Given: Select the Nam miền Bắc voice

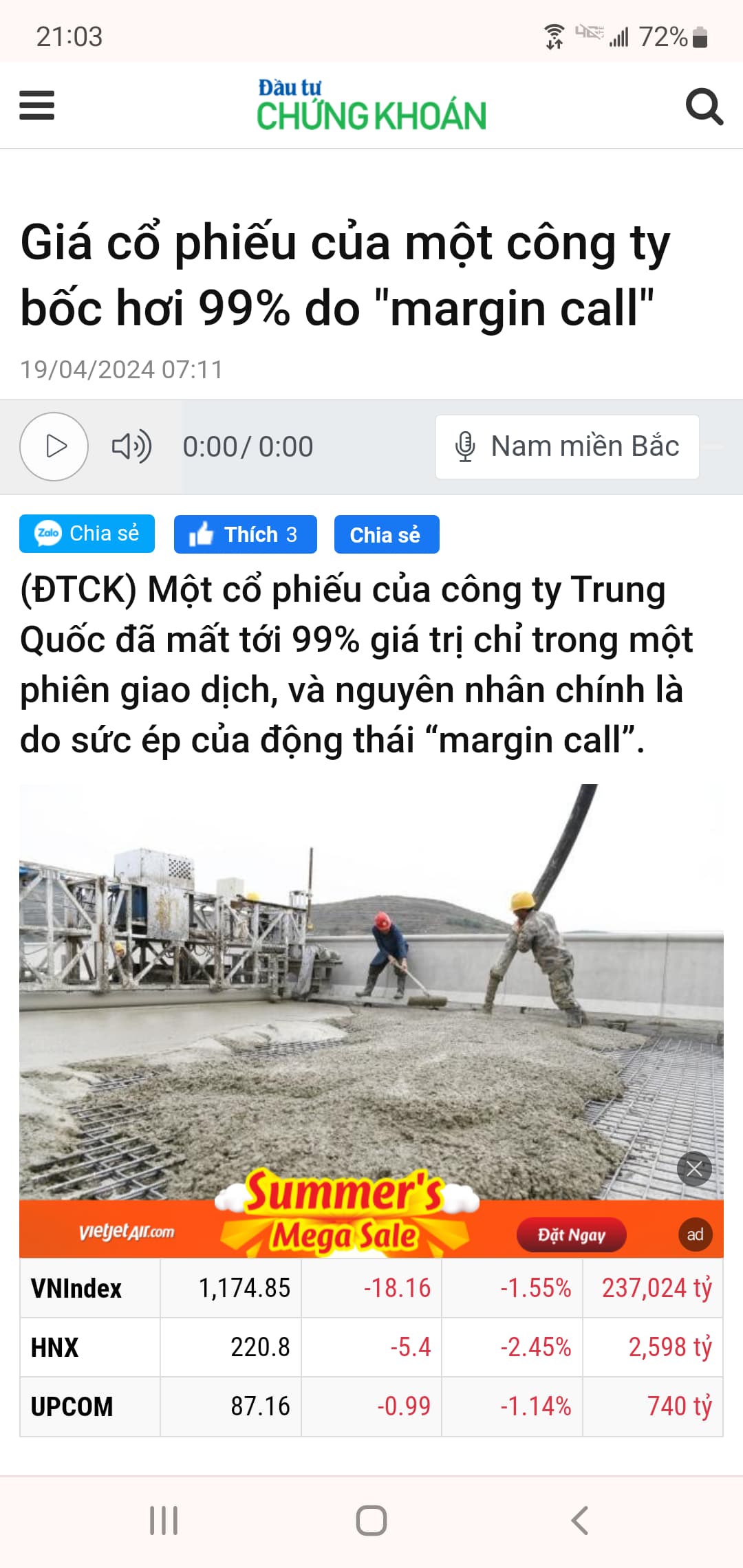Looking at the screenshot, I should [x=568, y=446].
